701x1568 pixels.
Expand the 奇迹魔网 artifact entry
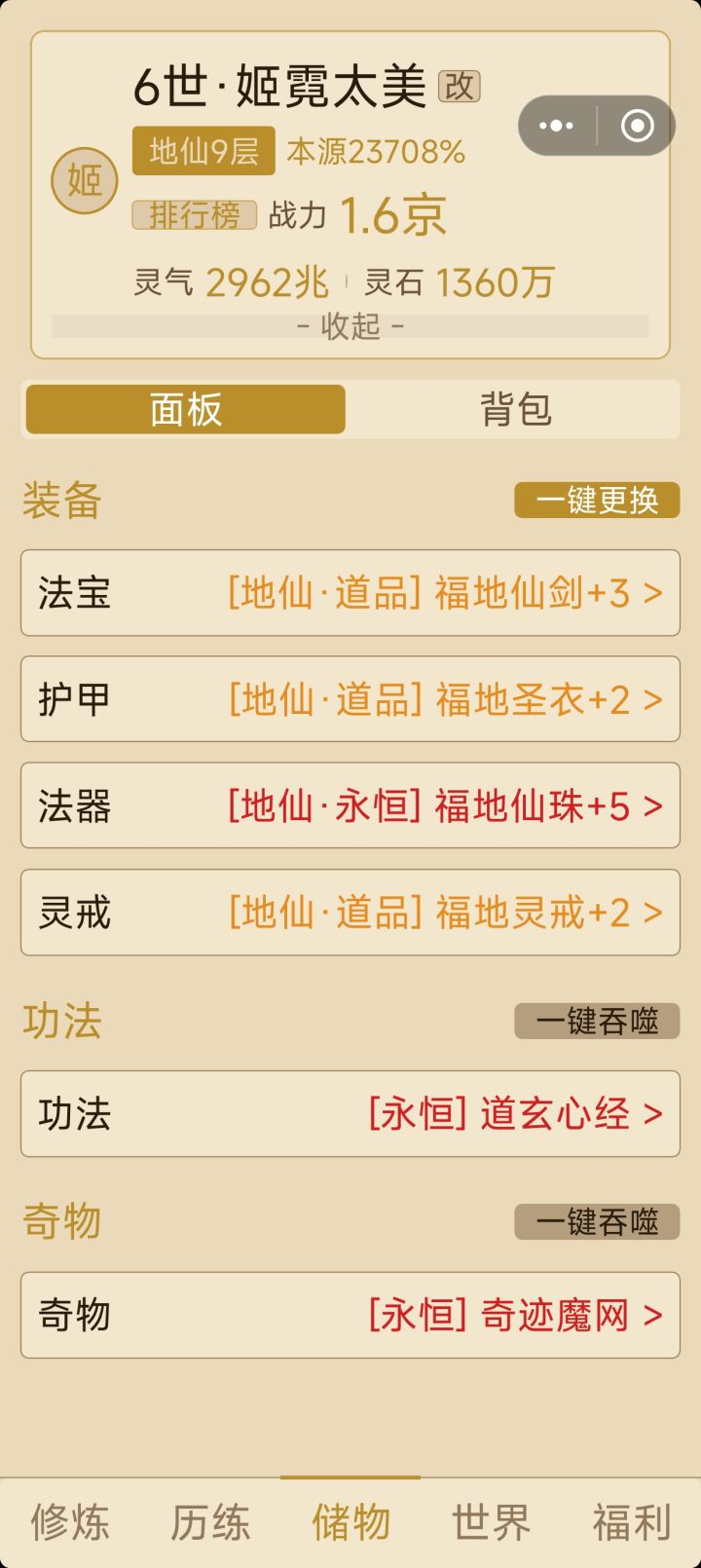[x=516, y=1315]
